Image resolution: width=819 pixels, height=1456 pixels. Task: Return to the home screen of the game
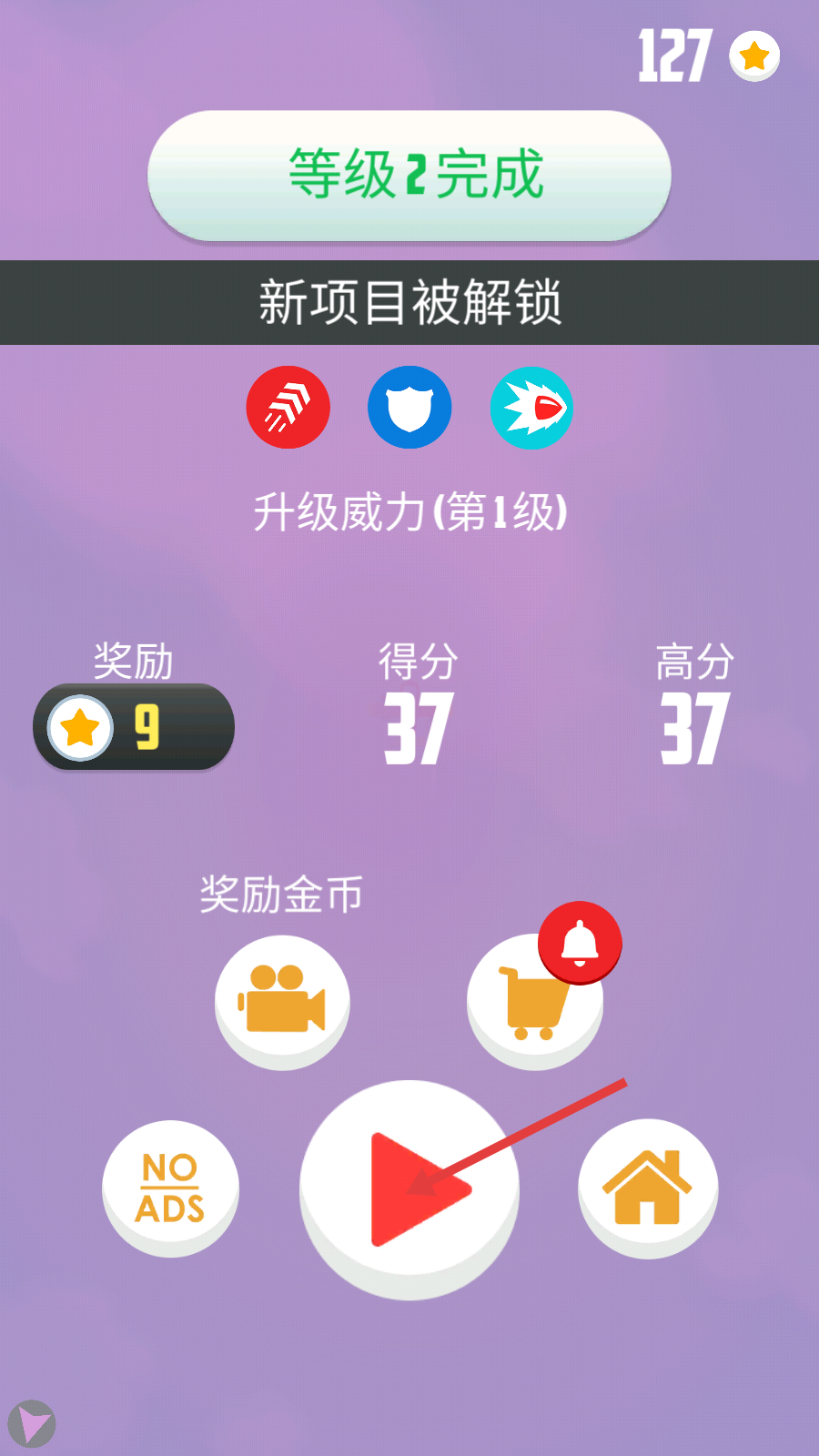(x=647, y=1187)
